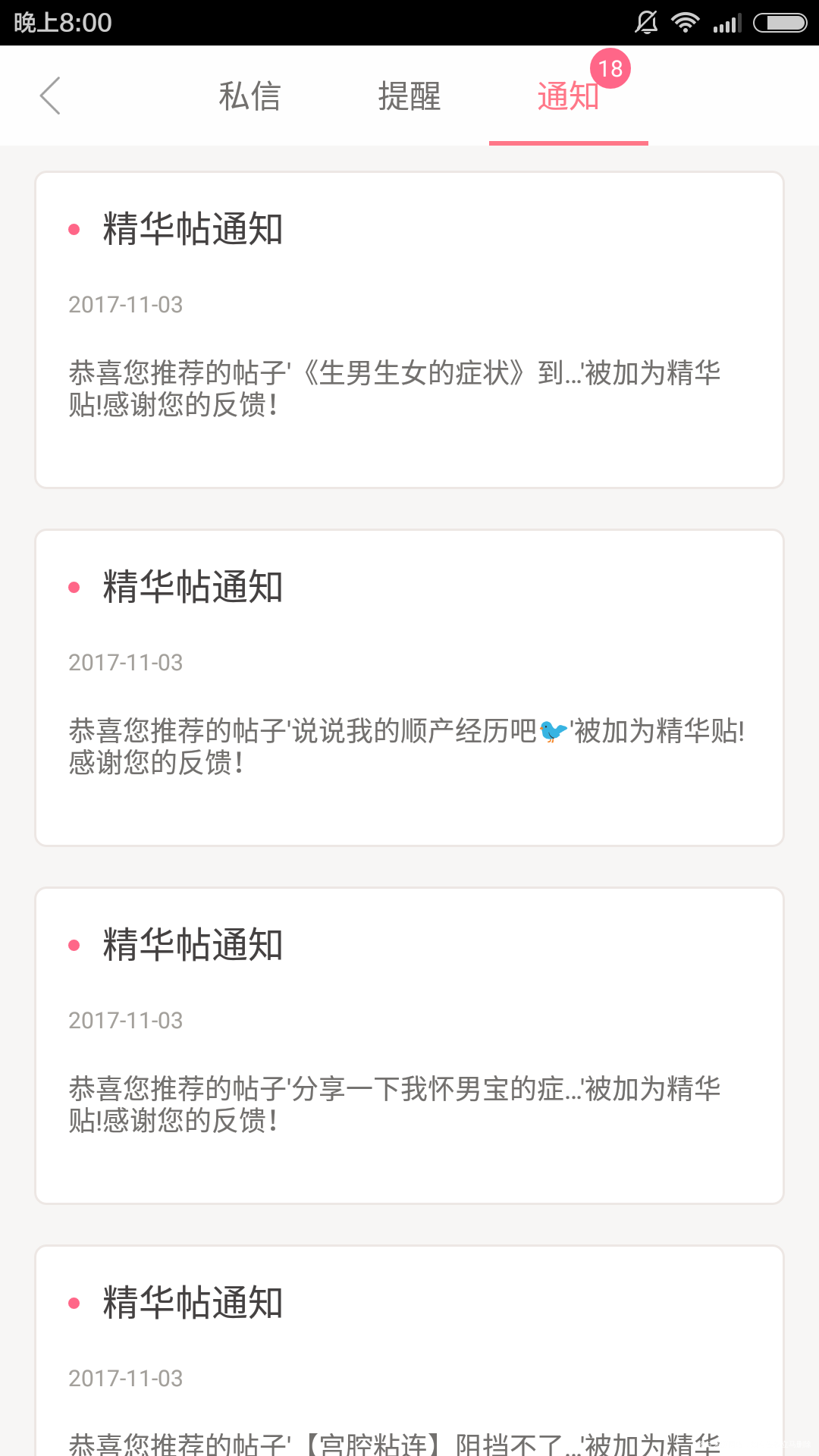
Task: Switch to the 提醒 tab
Action: (x=408, y=96)
